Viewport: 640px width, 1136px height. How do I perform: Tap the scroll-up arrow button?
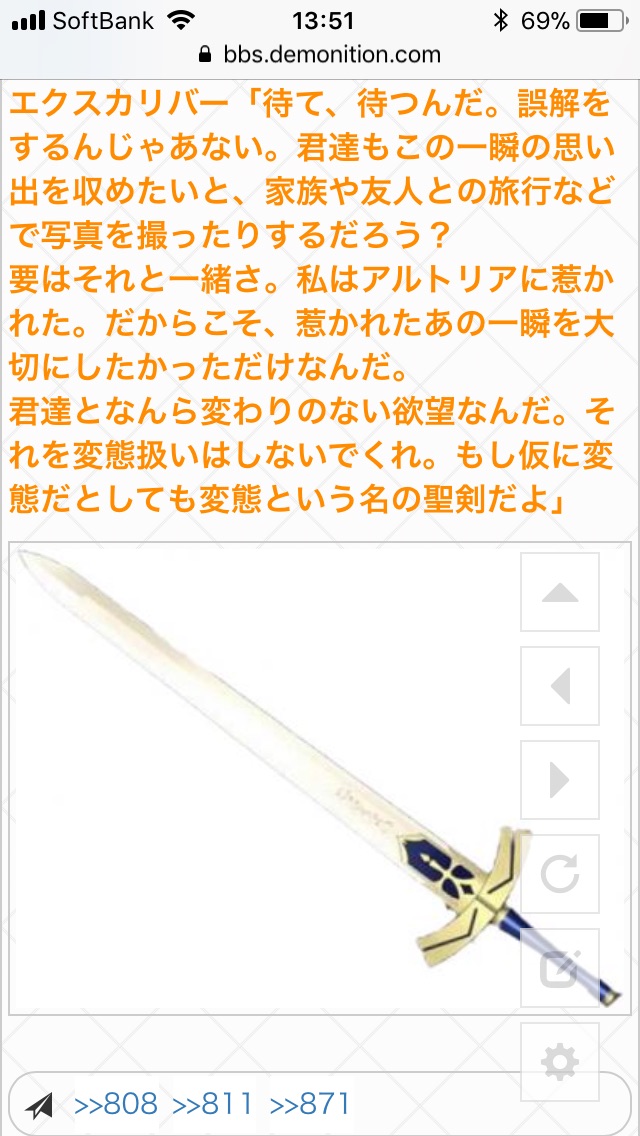560,592
